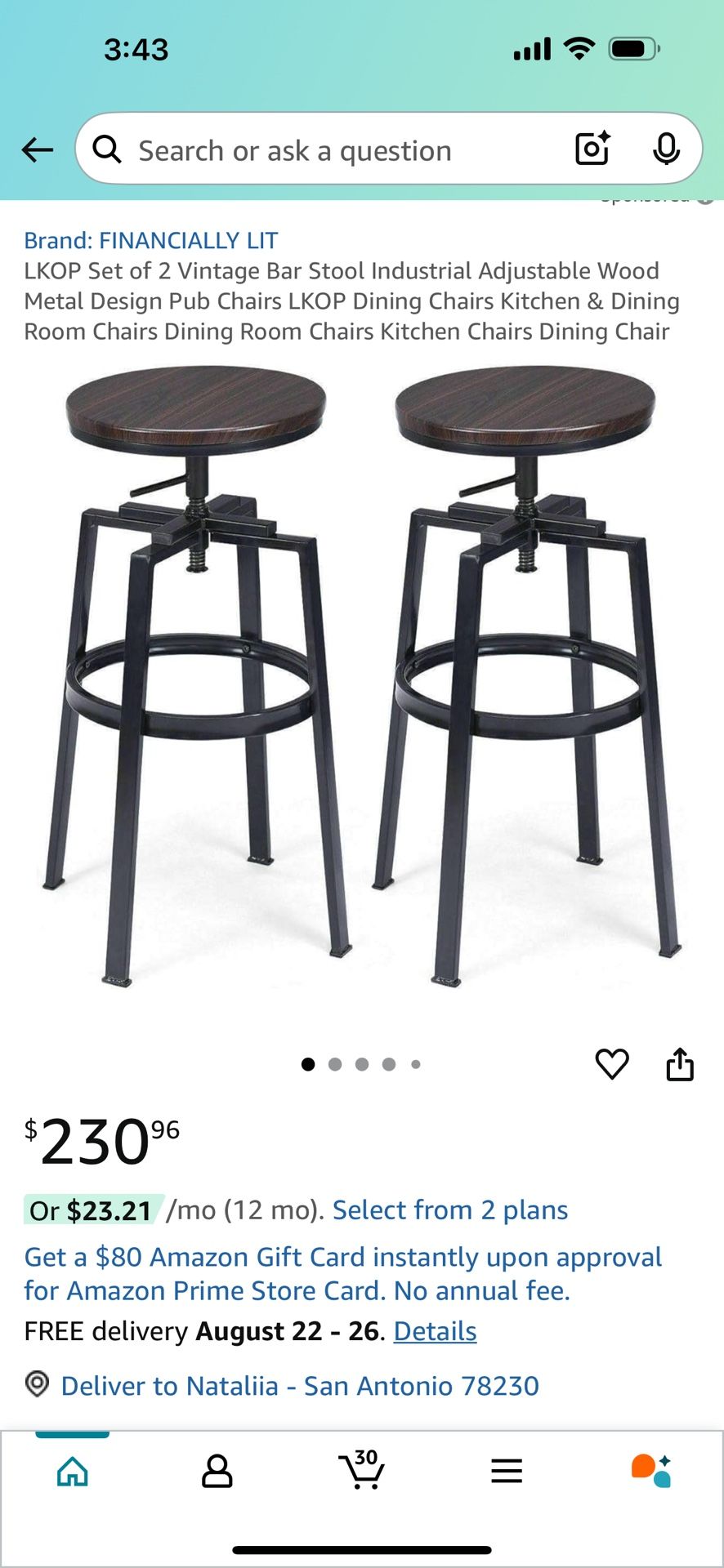Viewport: 724px width, 1568px height.
Task: Share this bar stool listing
Action: click(679, 1064)
